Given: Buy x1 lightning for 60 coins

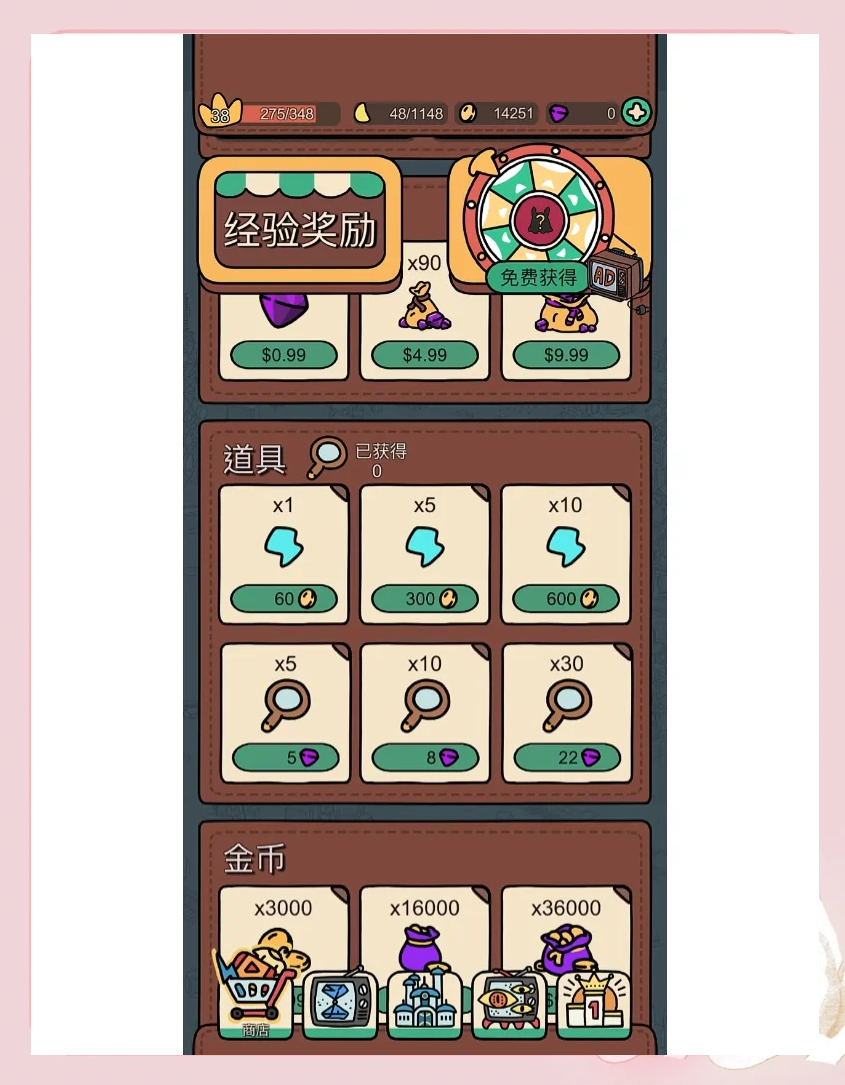Looking at the screenshot, I should (284, 599).
